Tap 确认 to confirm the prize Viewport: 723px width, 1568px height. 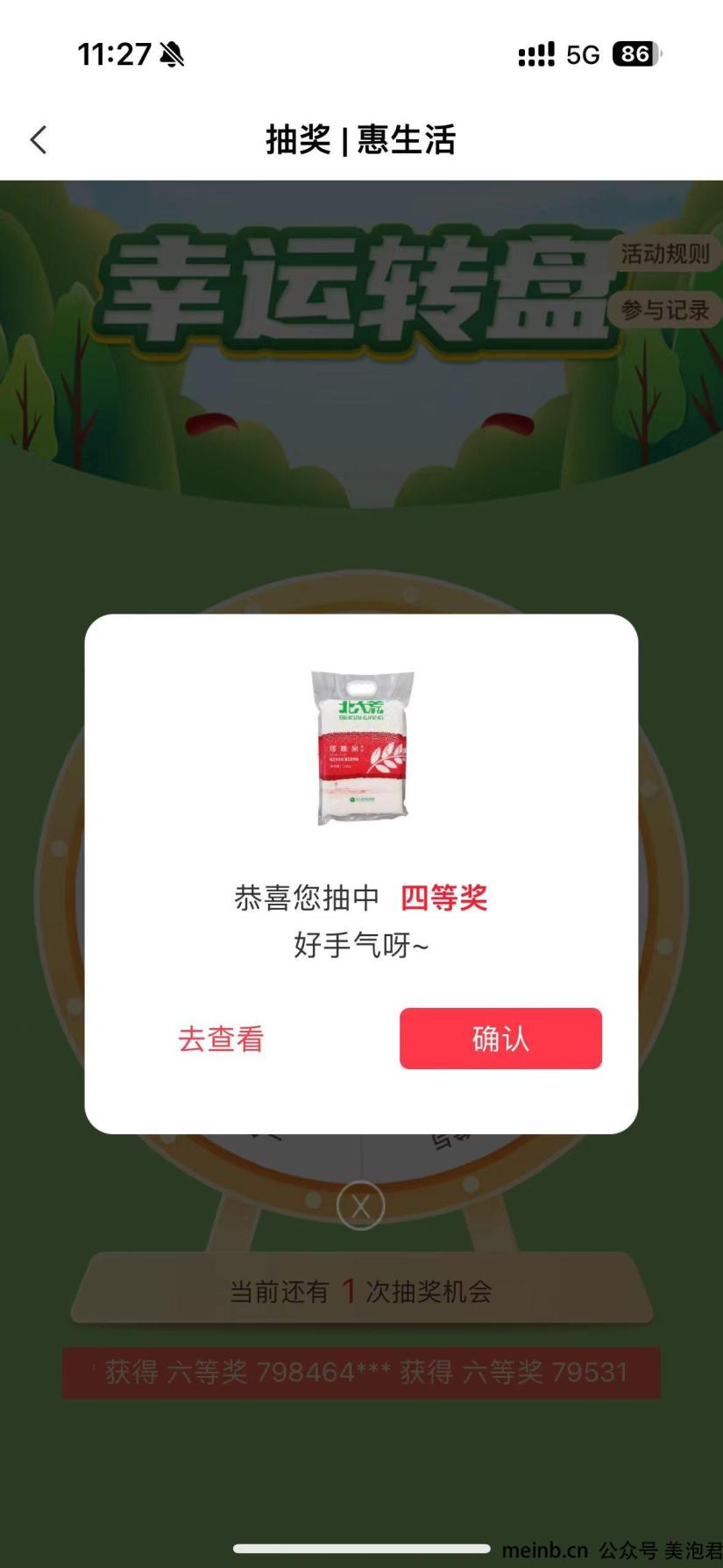coord(500,1039)
